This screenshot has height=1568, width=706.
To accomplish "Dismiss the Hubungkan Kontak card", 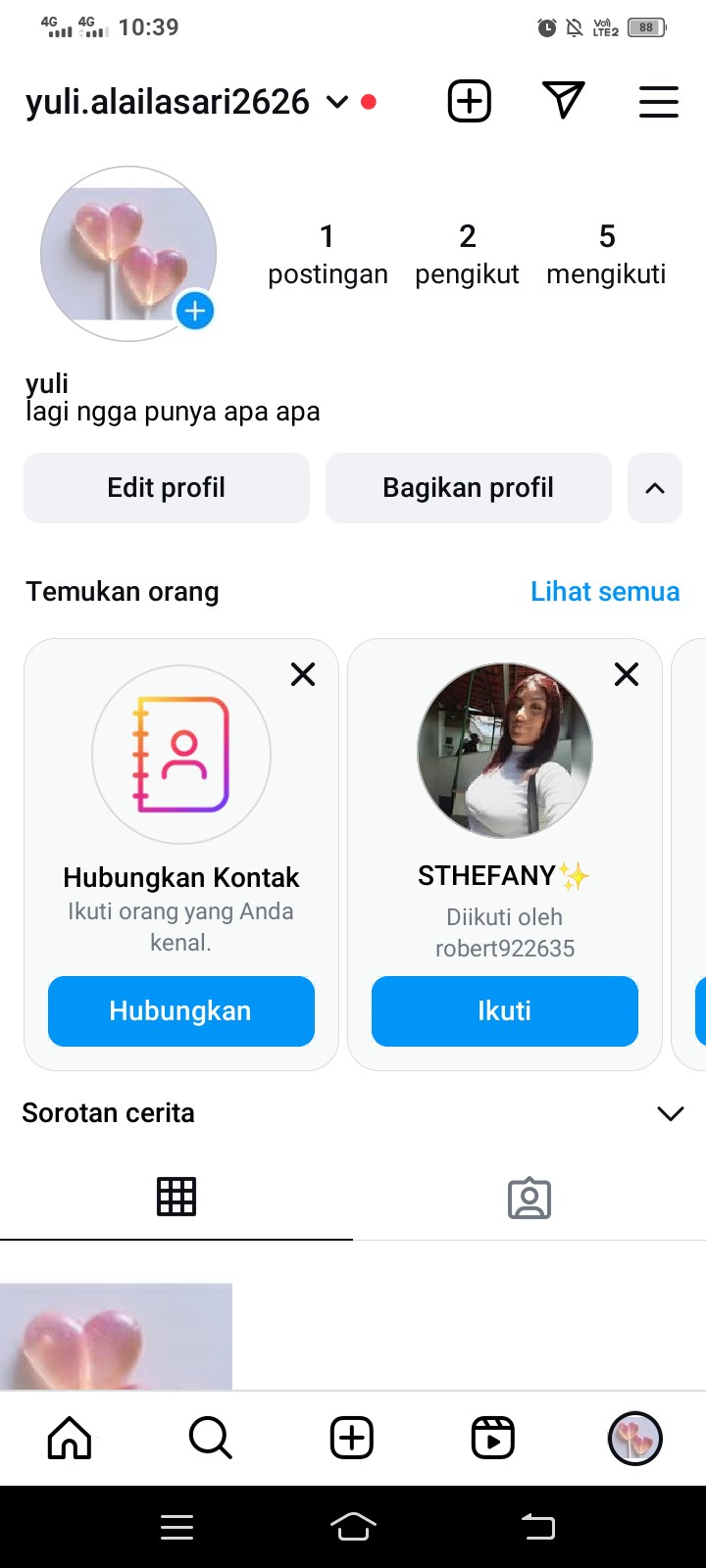I will pyautogui.click(x=303, y=674).
